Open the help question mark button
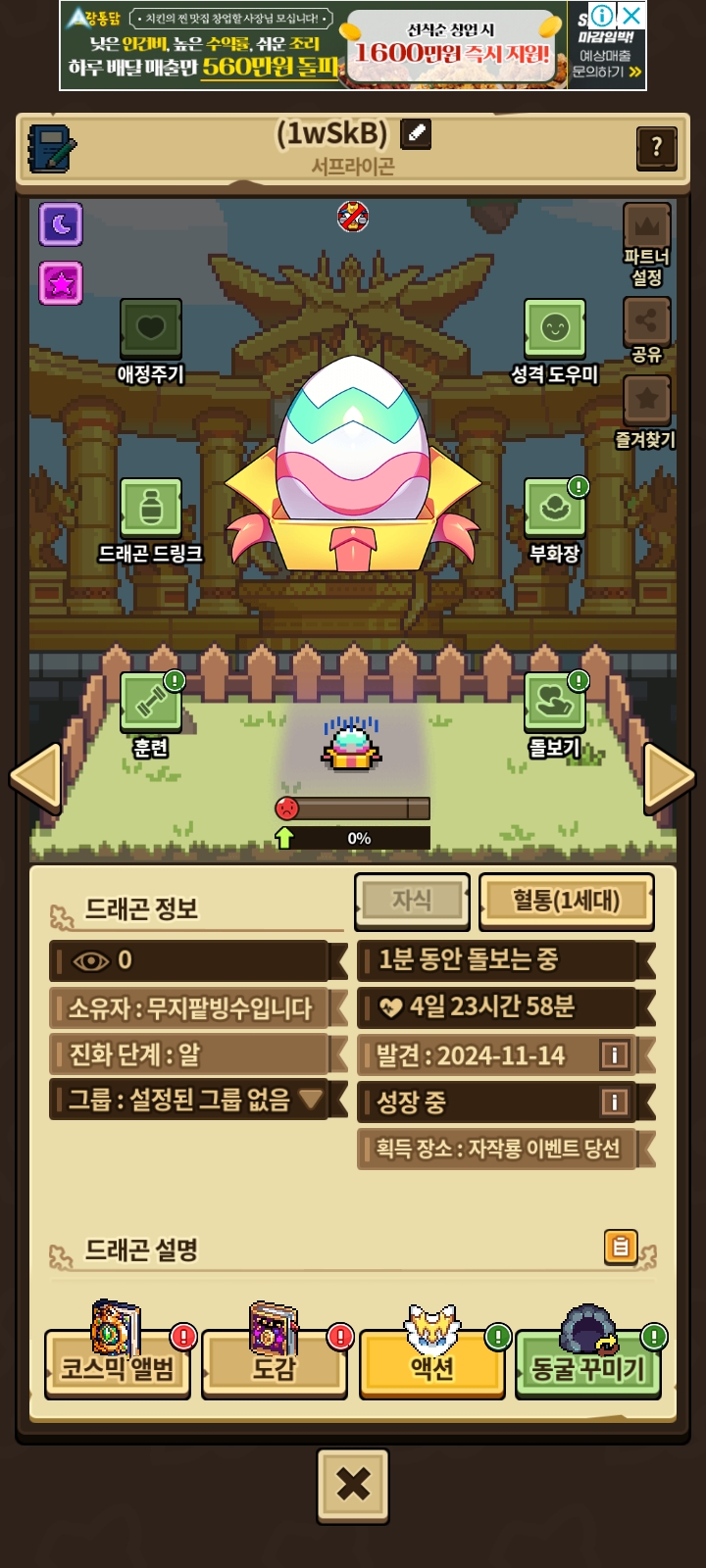 click(656, 148)
